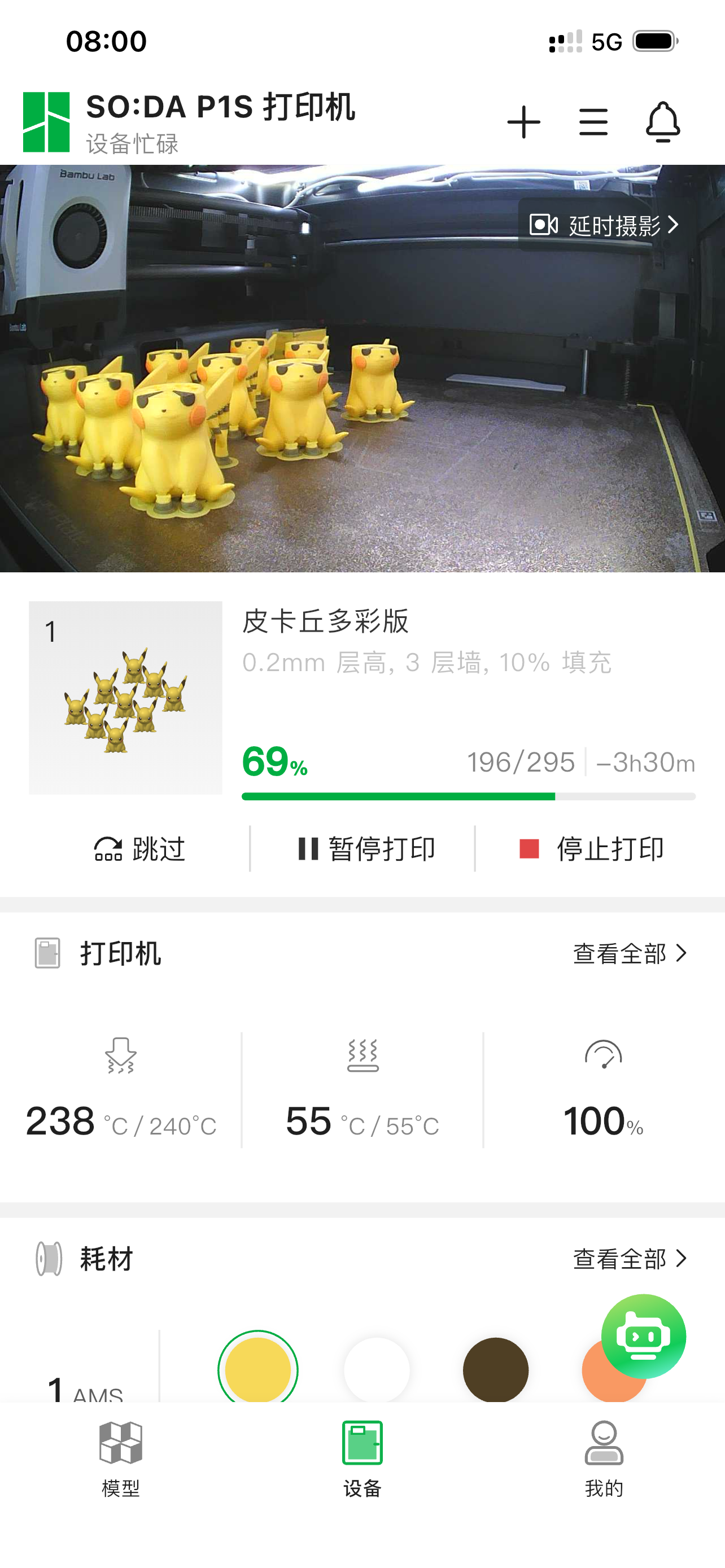Pause printing with 暂停打印

366,848
